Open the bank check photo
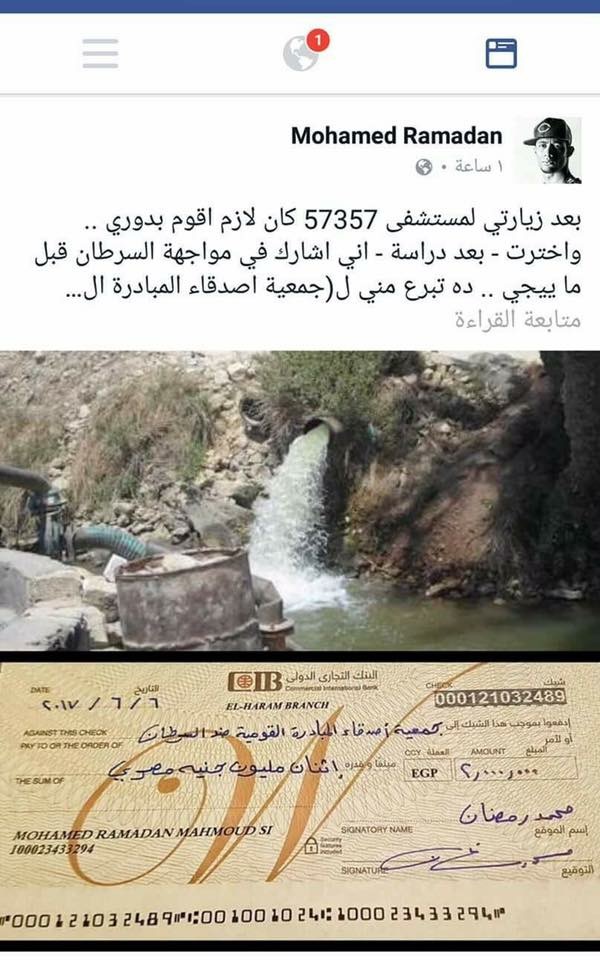The height and width of the screenshot is (960, 600). (300, 799)
